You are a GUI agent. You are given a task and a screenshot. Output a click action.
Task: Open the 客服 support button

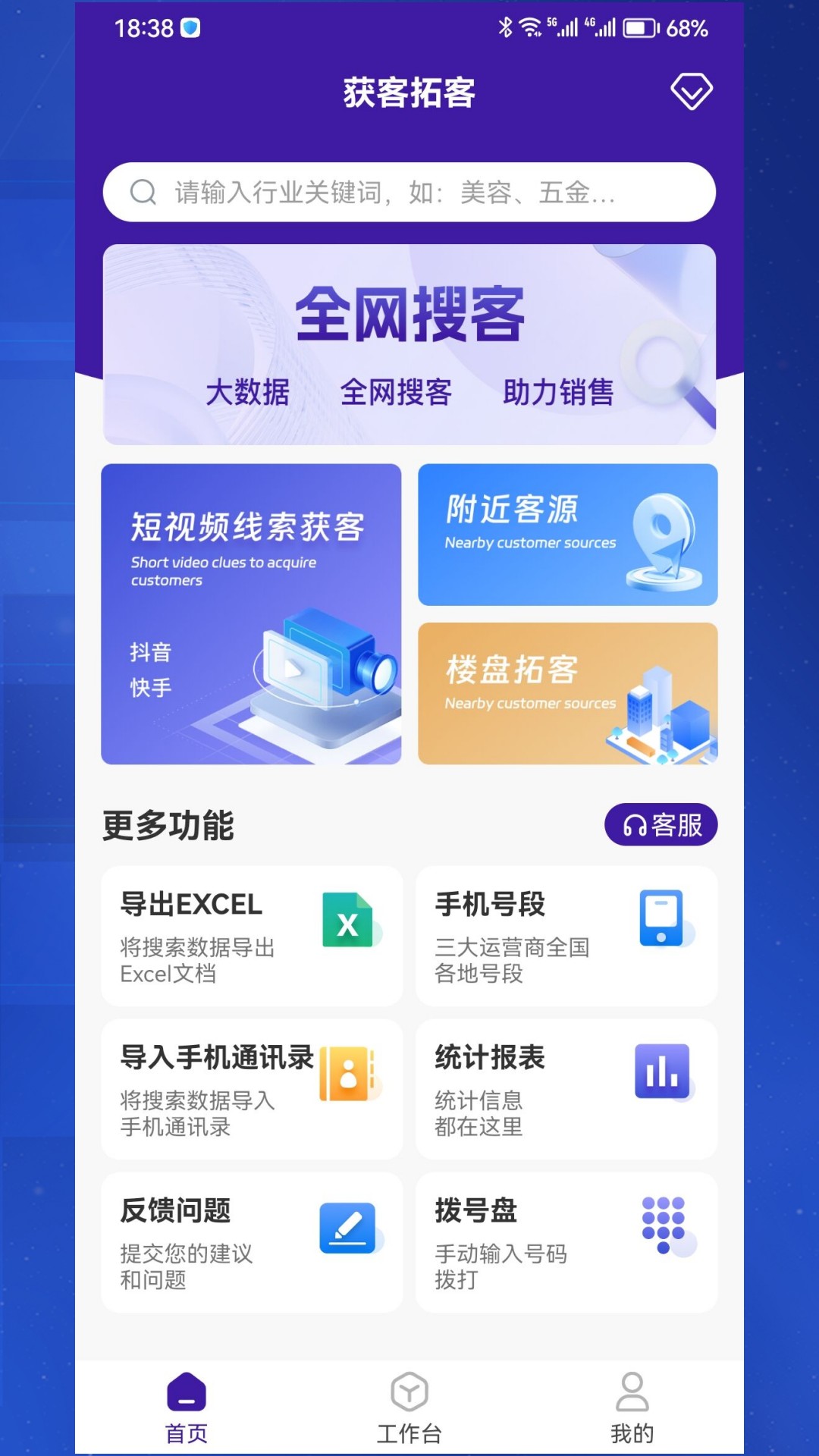tap(660, 823)
